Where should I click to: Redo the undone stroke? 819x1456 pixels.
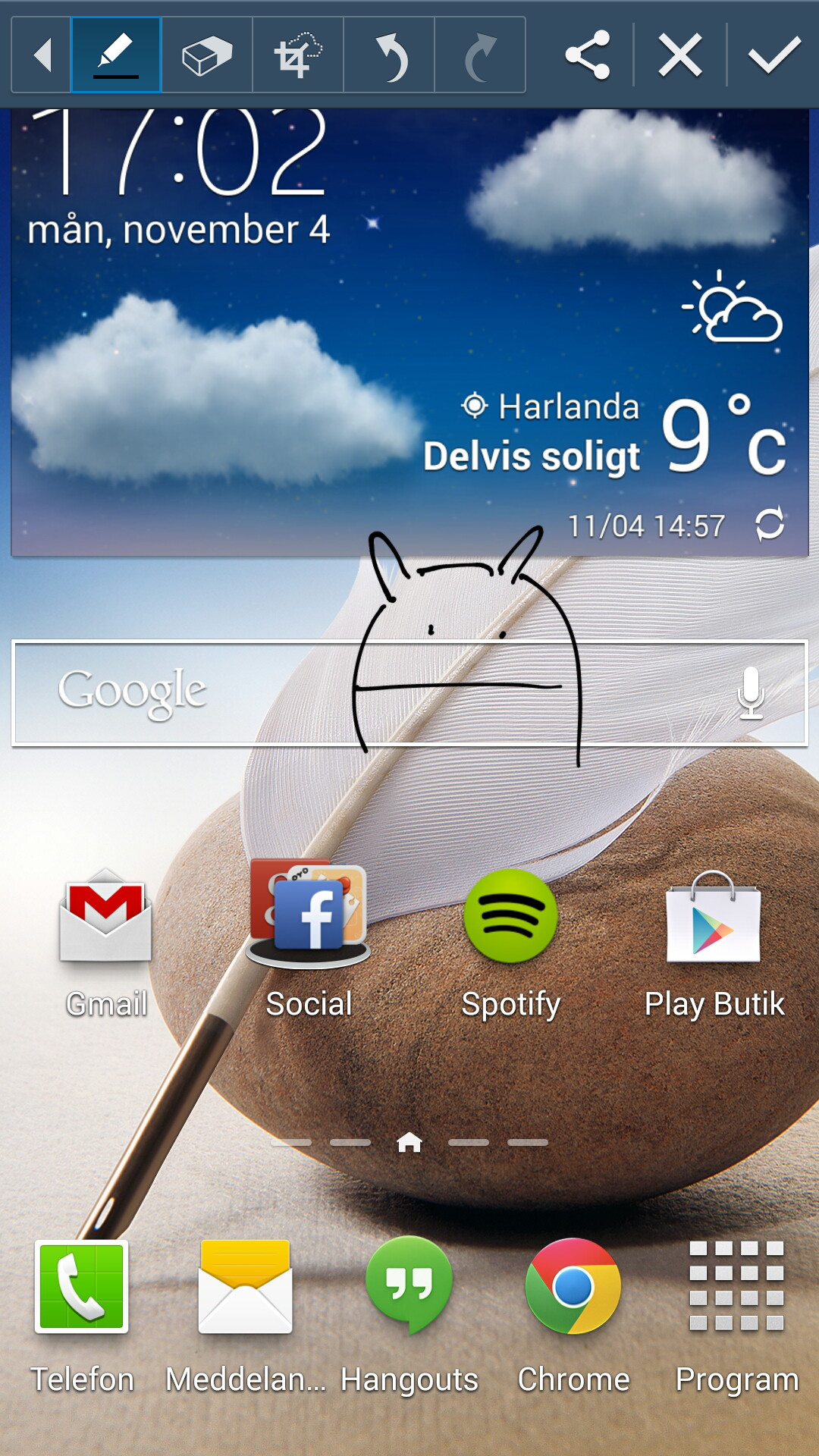coord(480,55)
